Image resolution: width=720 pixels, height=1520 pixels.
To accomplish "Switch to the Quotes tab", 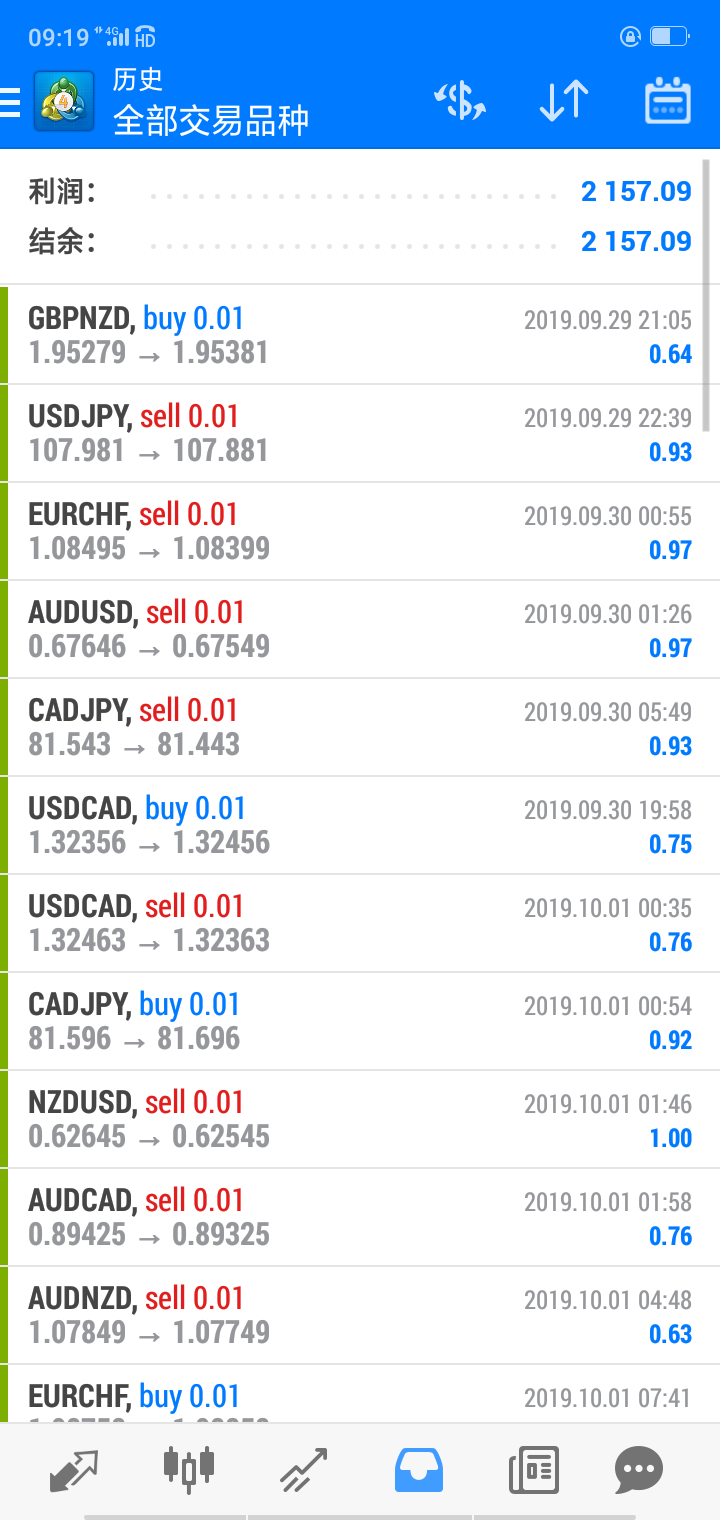I will (74, 1470).
